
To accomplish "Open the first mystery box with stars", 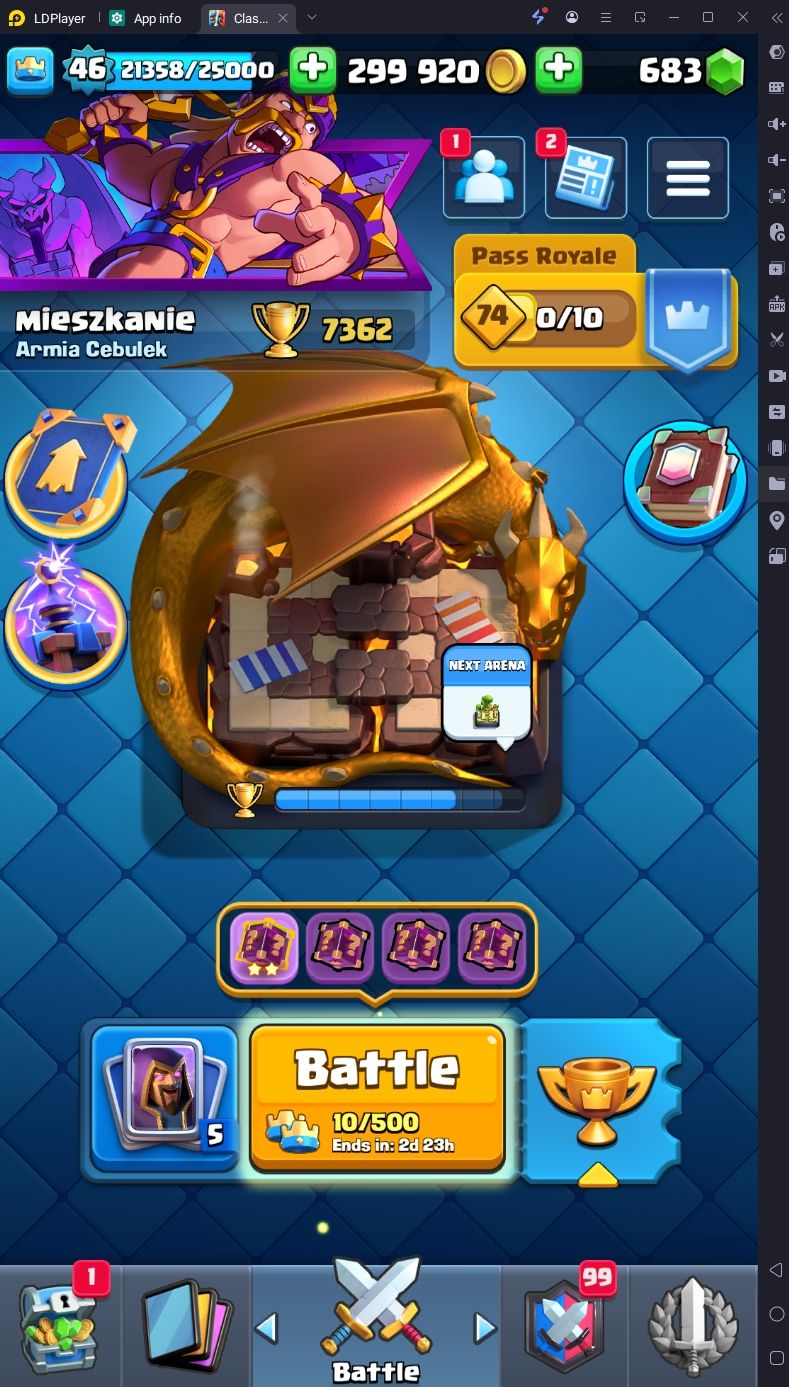I will coord(264,949).
